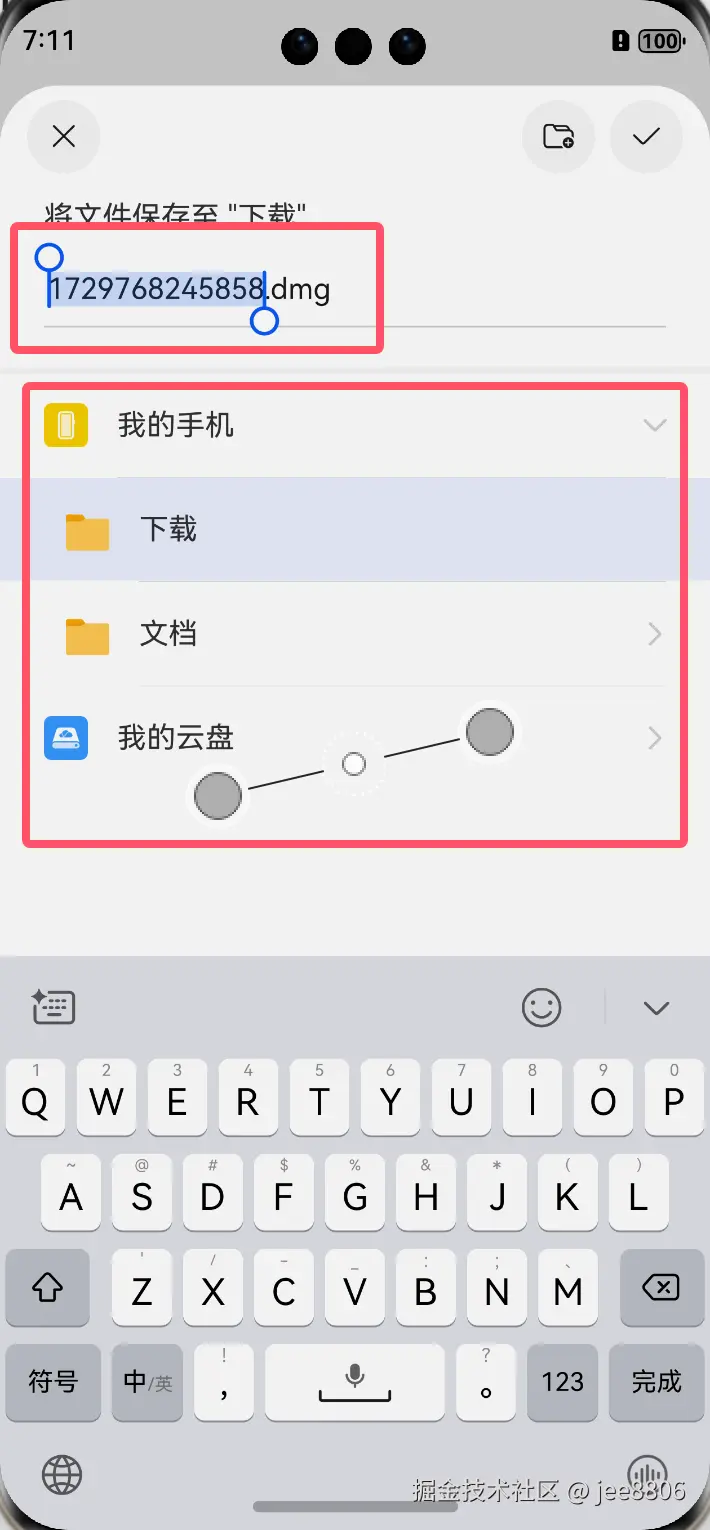The width and height of the screenshot is (710, 1530).
Task: Tap the 完成 key on keyboard
Action: pyautogui.click(x=656, y=1383)
